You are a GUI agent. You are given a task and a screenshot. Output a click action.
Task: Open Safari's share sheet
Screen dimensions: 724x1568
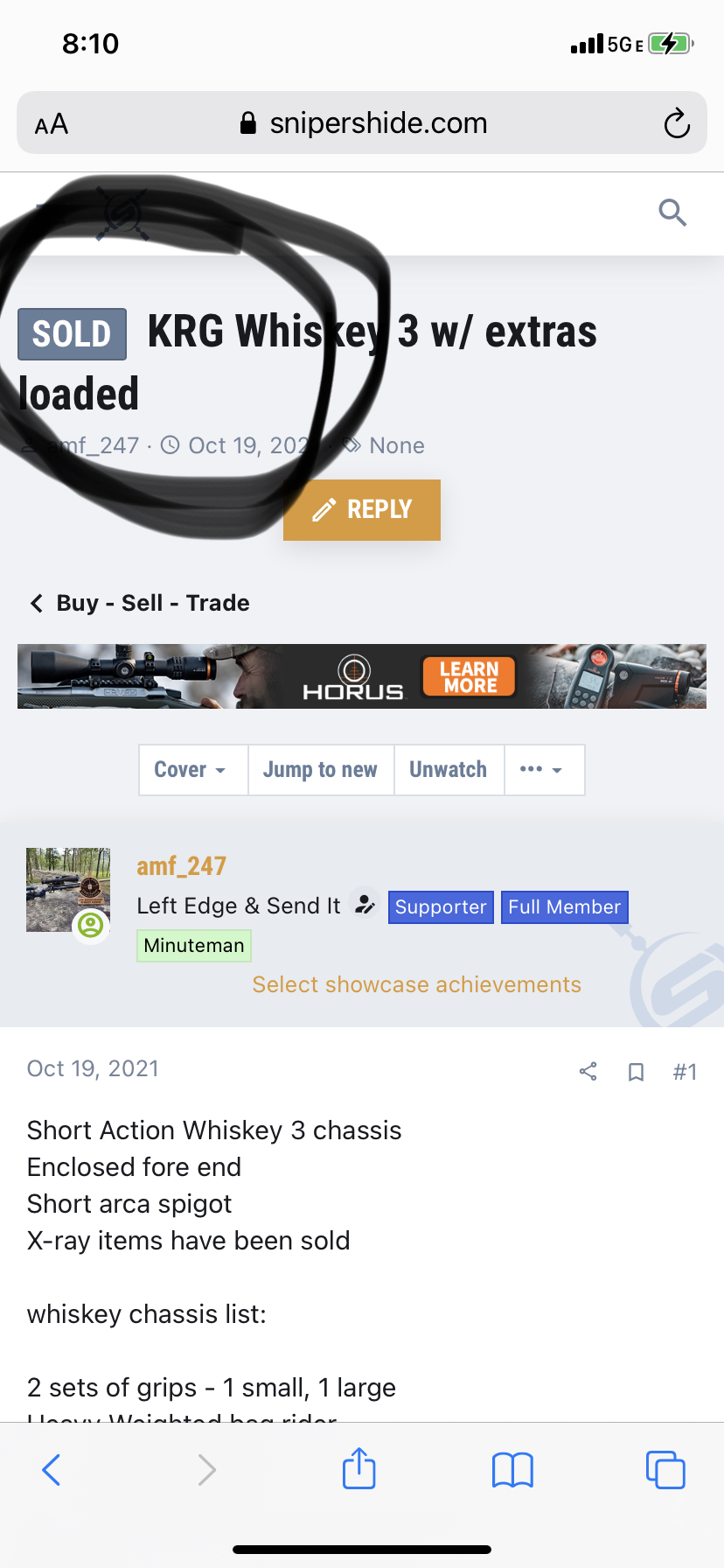(359, 1468)
